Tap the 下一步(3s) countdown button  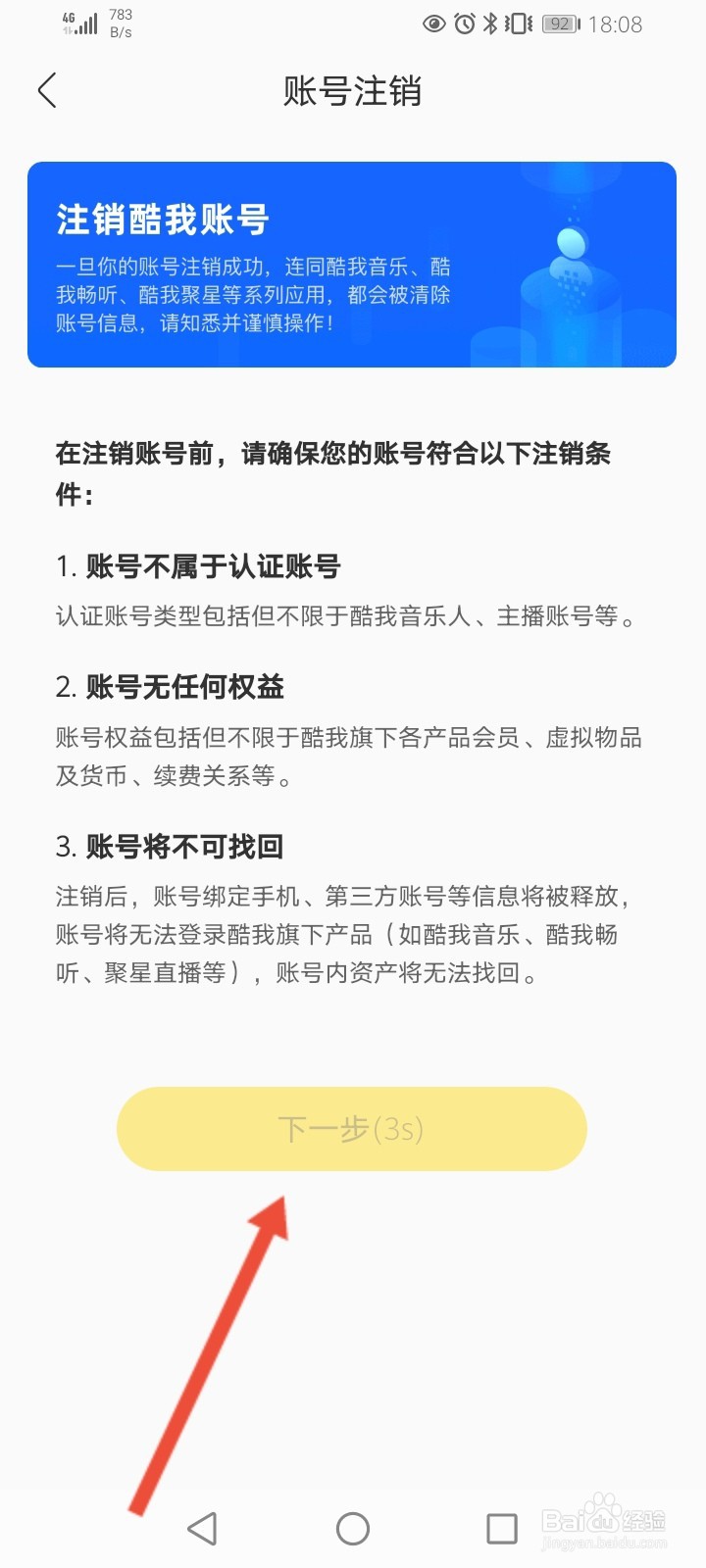pos(351,1129)
